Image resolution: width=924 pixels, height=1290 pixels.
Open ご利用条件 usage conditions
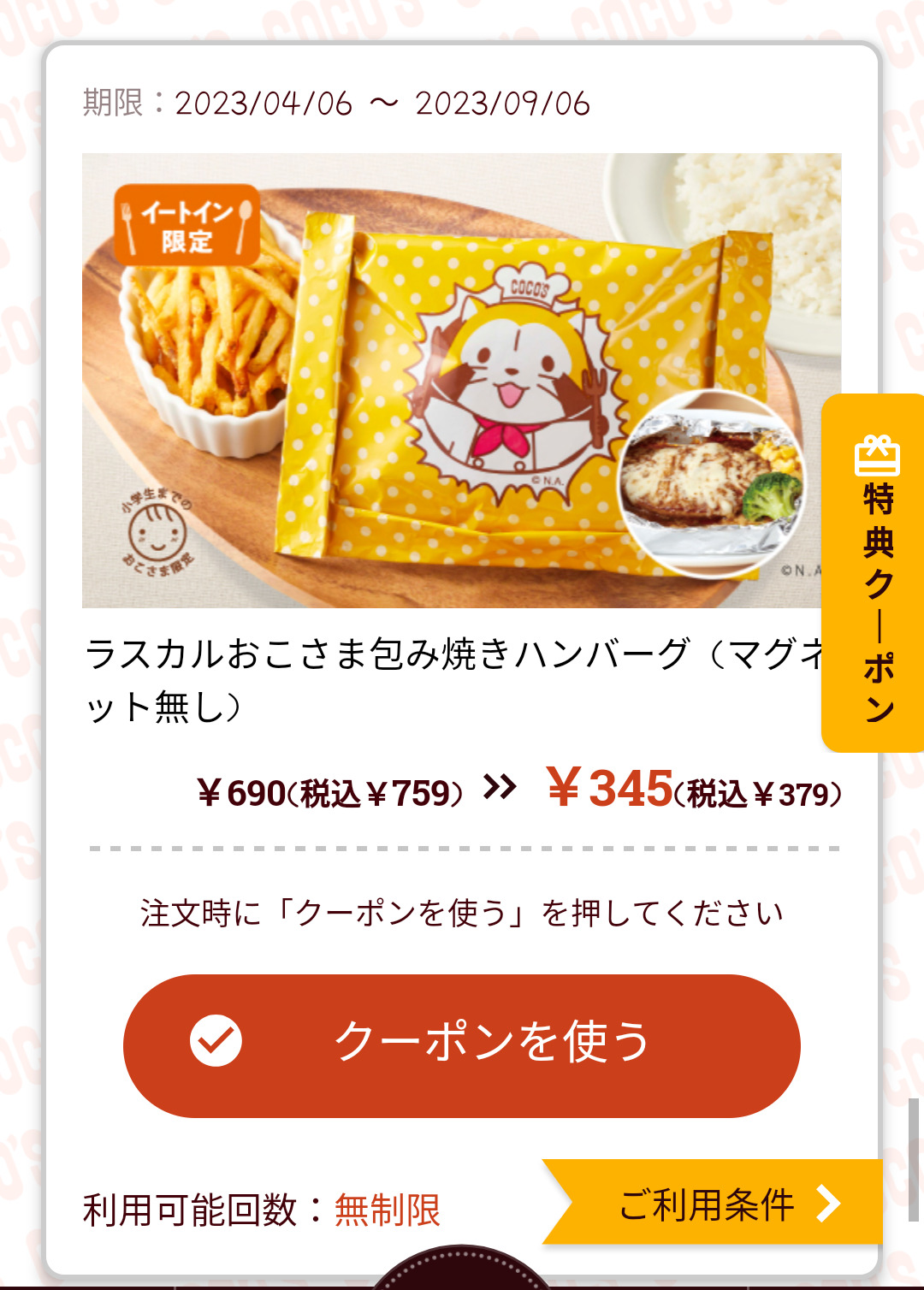point(719,1204)
